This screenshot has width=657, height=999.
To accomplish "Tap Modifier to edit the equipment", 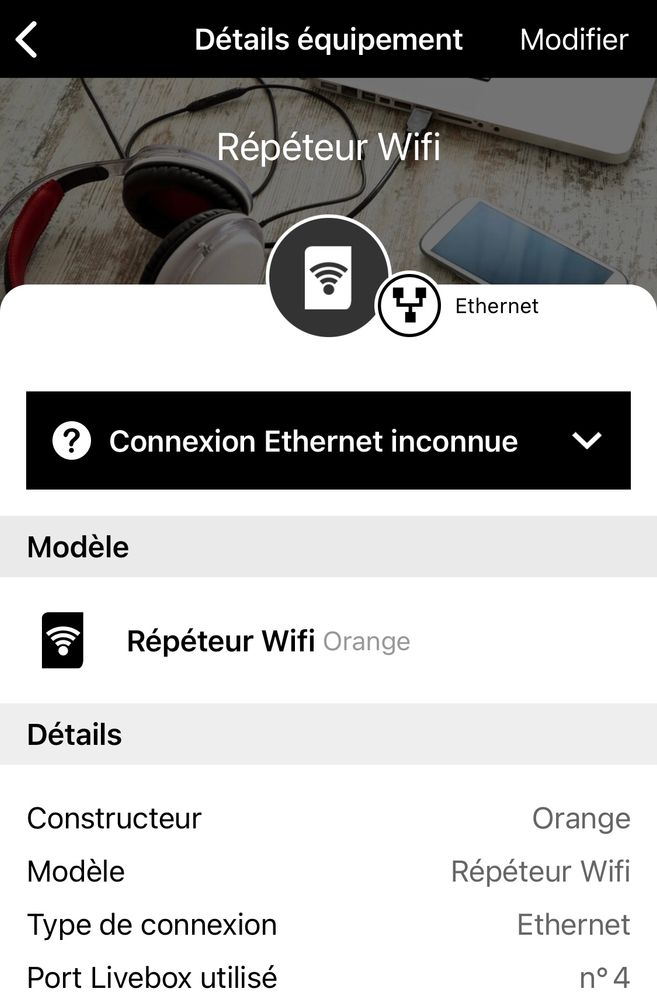I will (574, 40).
